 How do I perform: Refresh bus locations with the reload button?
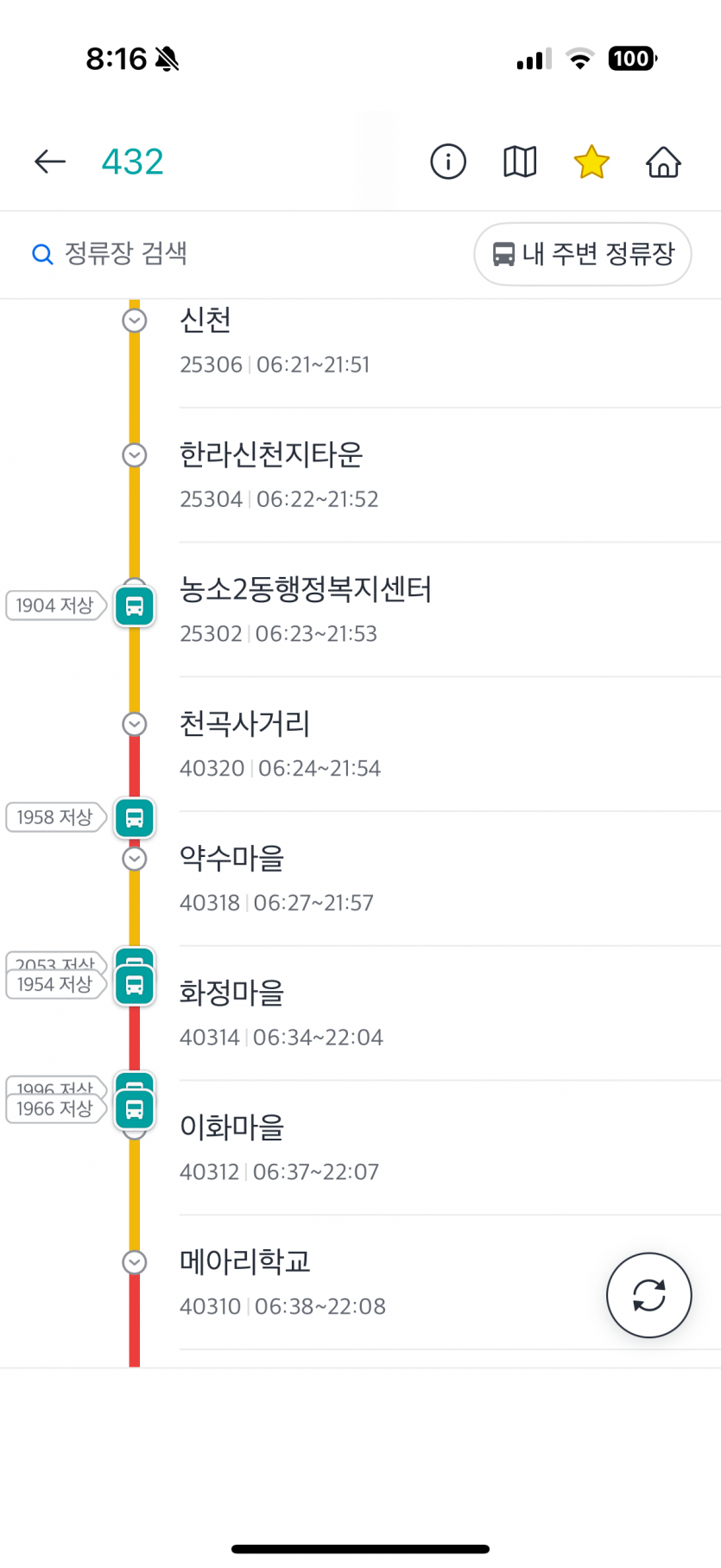(x=648, y=1295)
